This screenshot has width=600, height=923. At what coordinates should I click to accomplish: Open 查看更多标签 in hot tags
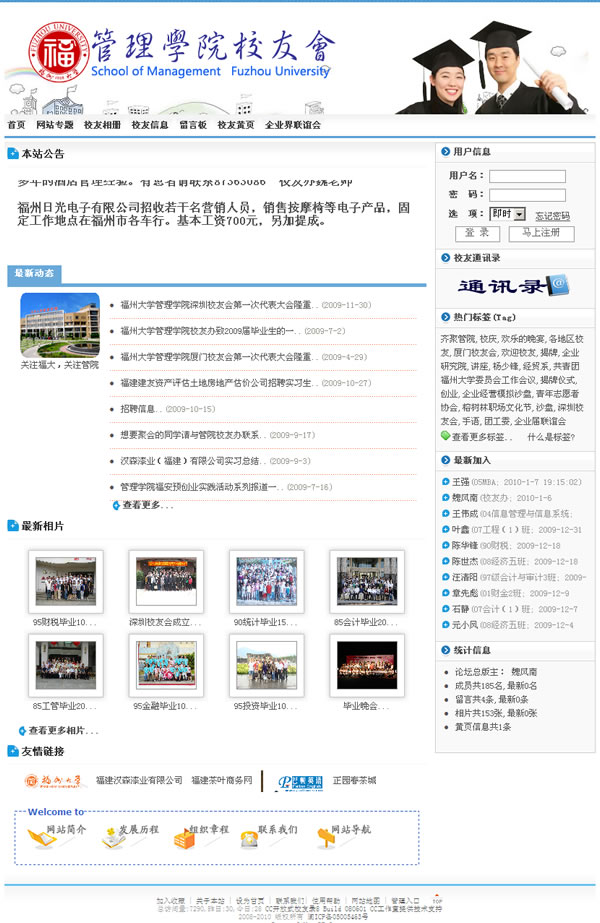coord(481,437)
